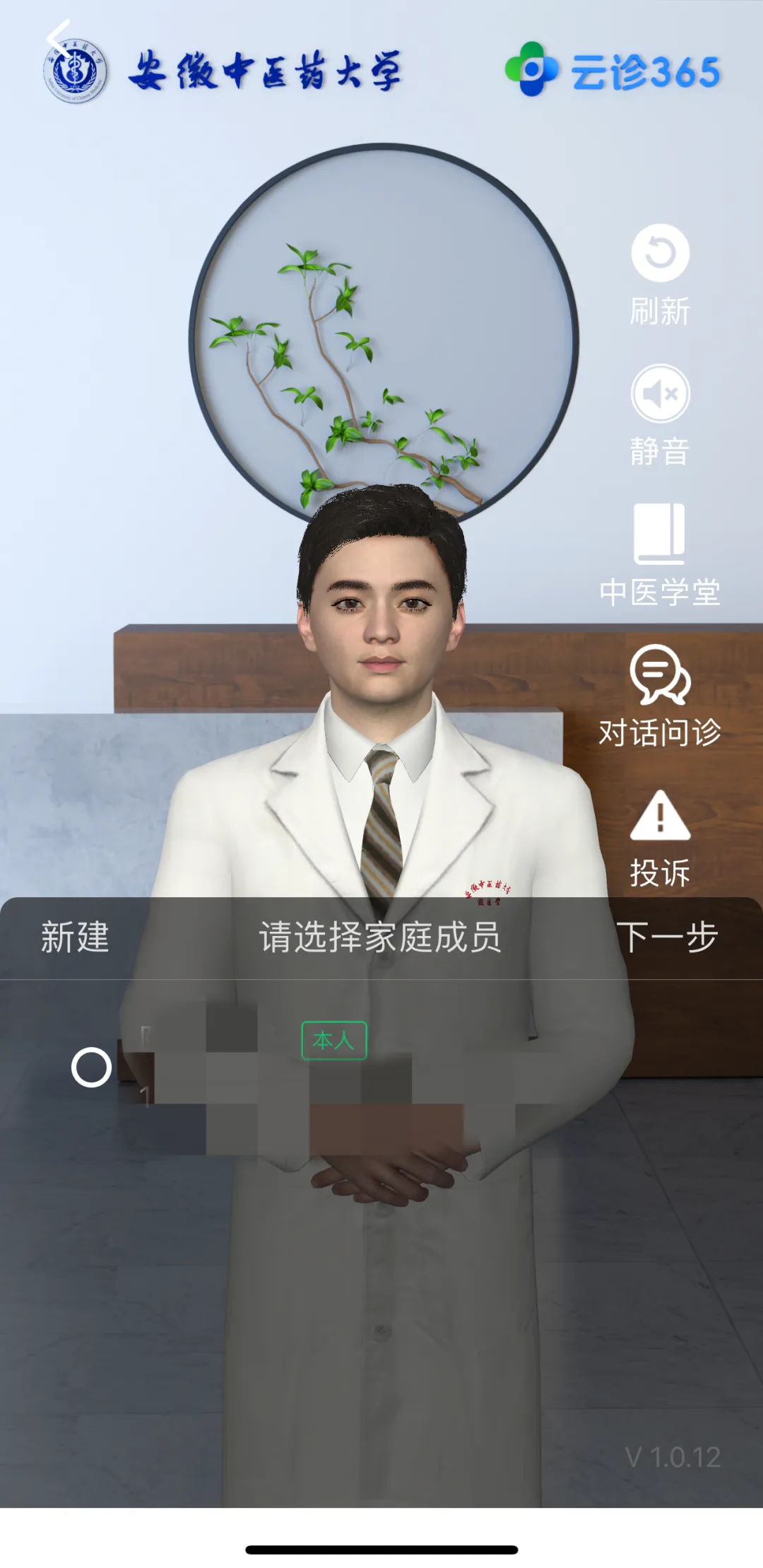Tap 新建 to add family member

pyautogui.click(x=75, y=937)
